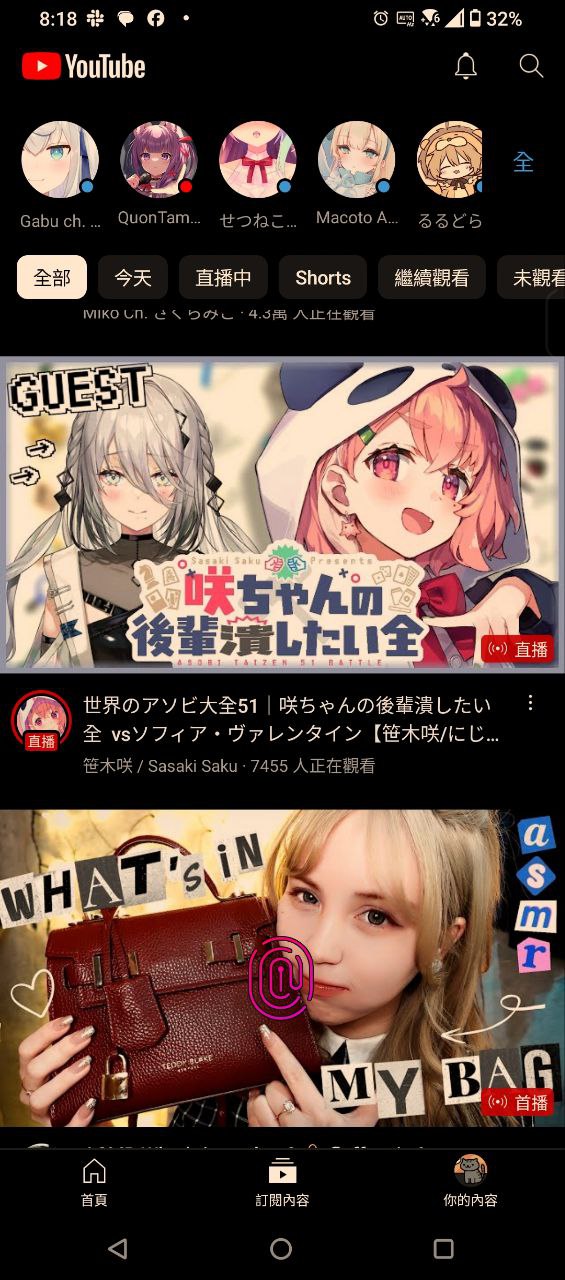Play the What's in My Bag ASMR stream
Image resolution: width=565 pixels, height=1280 pixels.
(282, 968)
